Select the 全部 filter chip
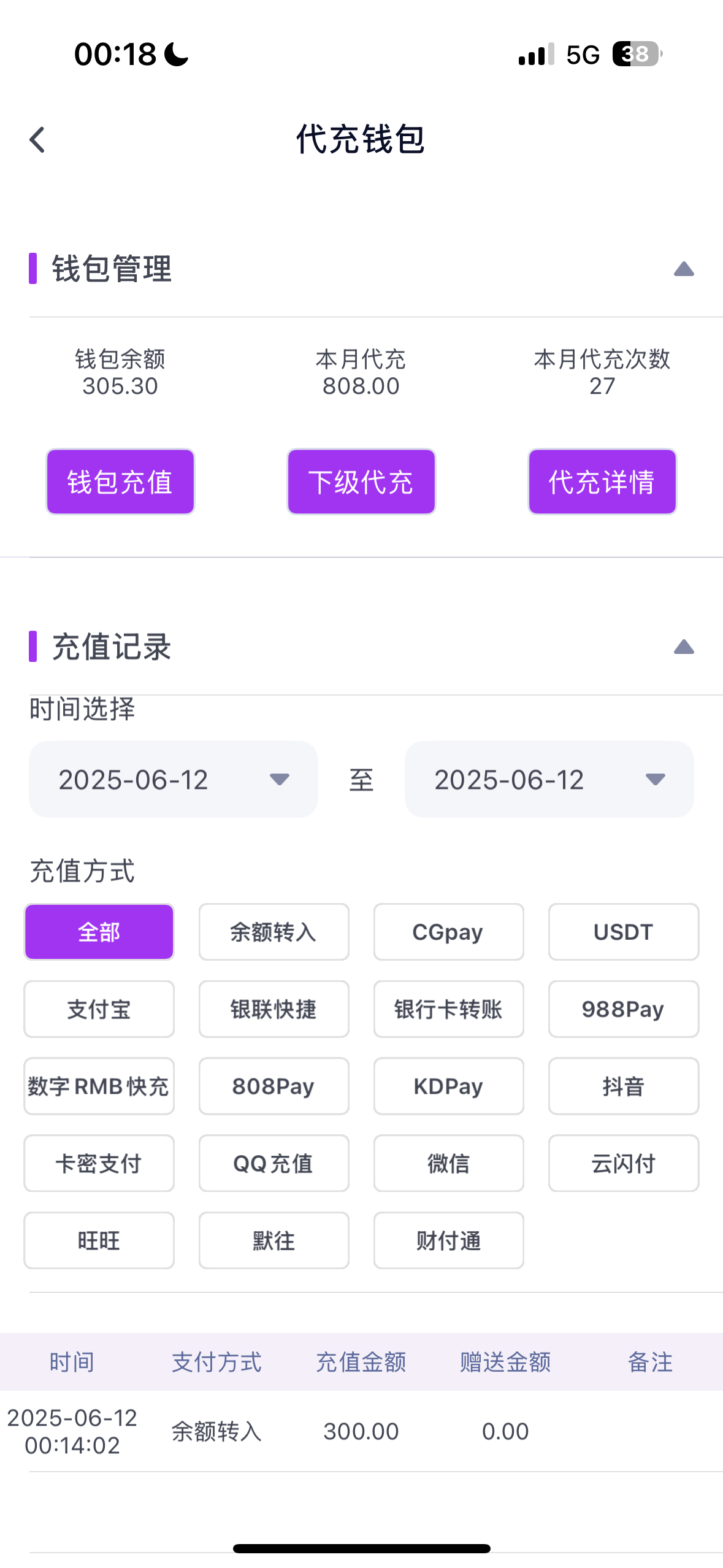723x1568 pixels. 99,932
